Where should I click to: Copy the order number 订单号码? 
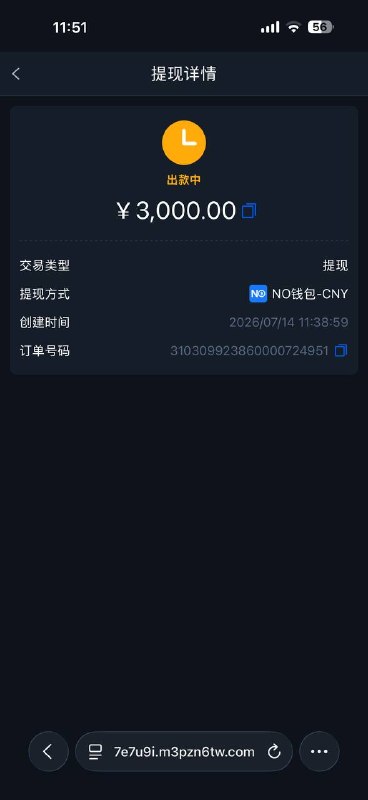(x=341, y=351)
